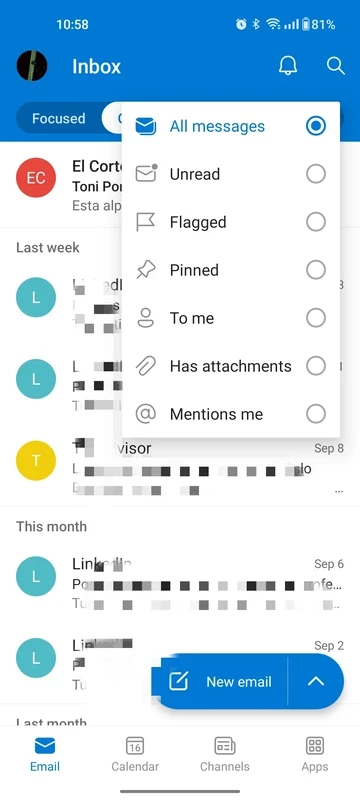The width and height of the screenshot is (360, 800).
Task: Open the LinkedIn email dated Sep 6
Action: pos(180,583)
